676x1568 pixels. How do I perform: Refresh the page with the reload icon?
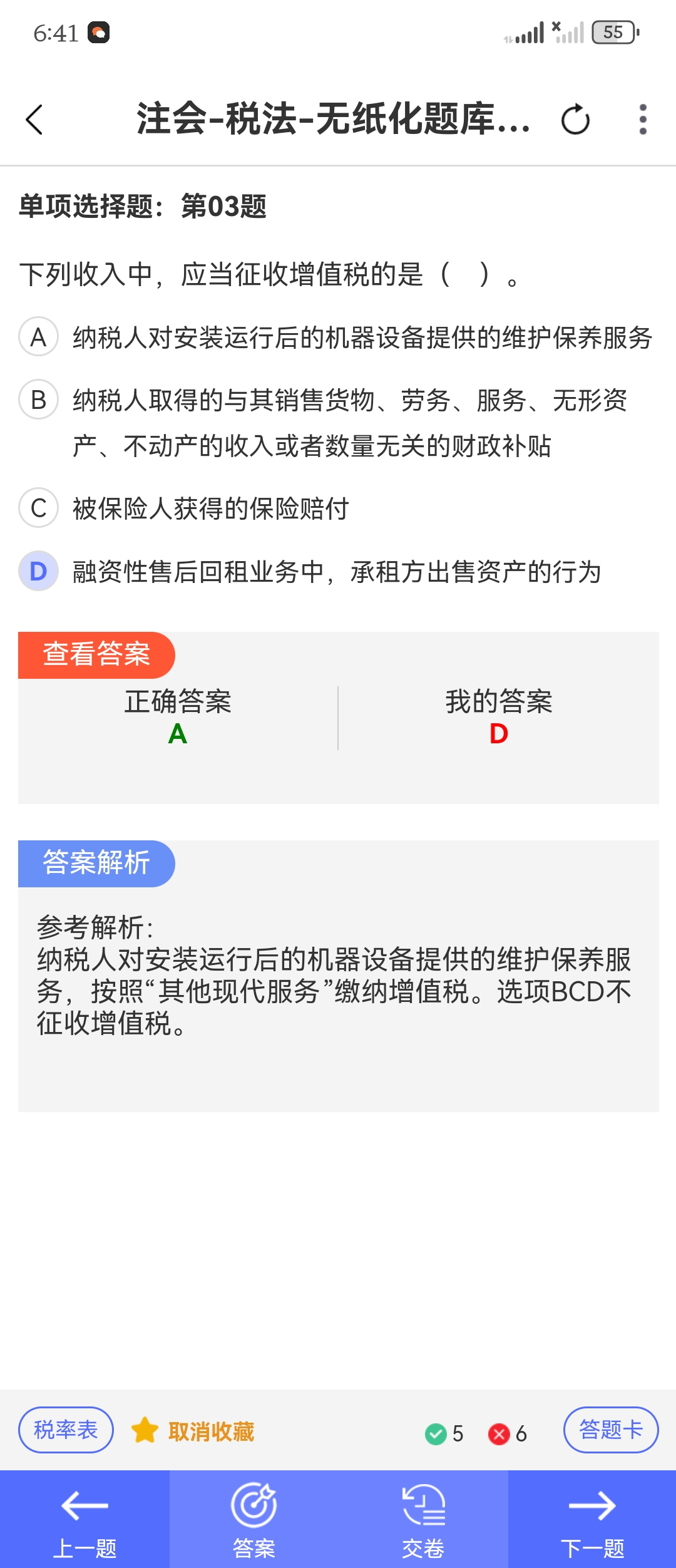(575, 120)
